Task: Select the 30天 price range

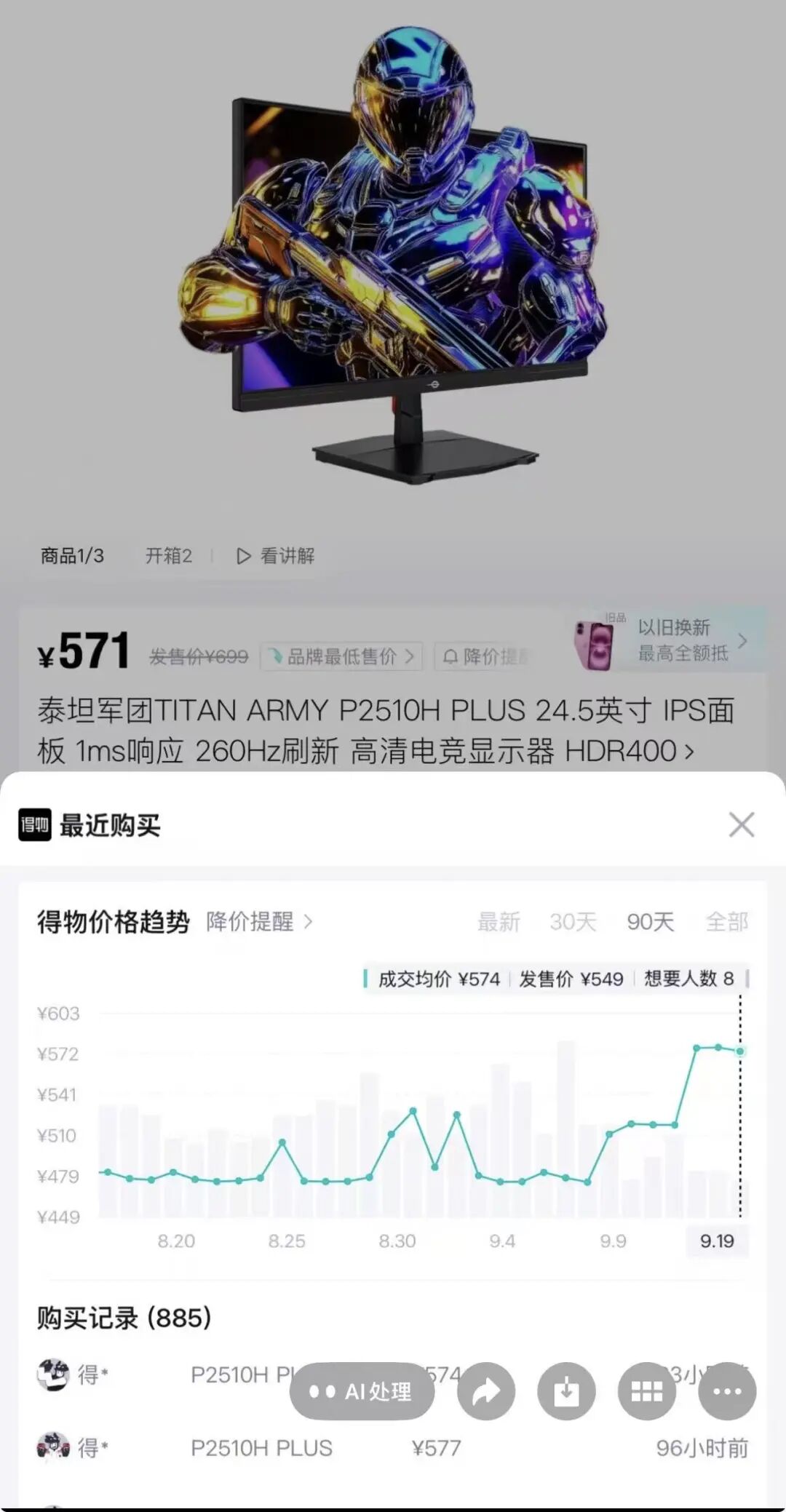Action: tap(573, 921)
